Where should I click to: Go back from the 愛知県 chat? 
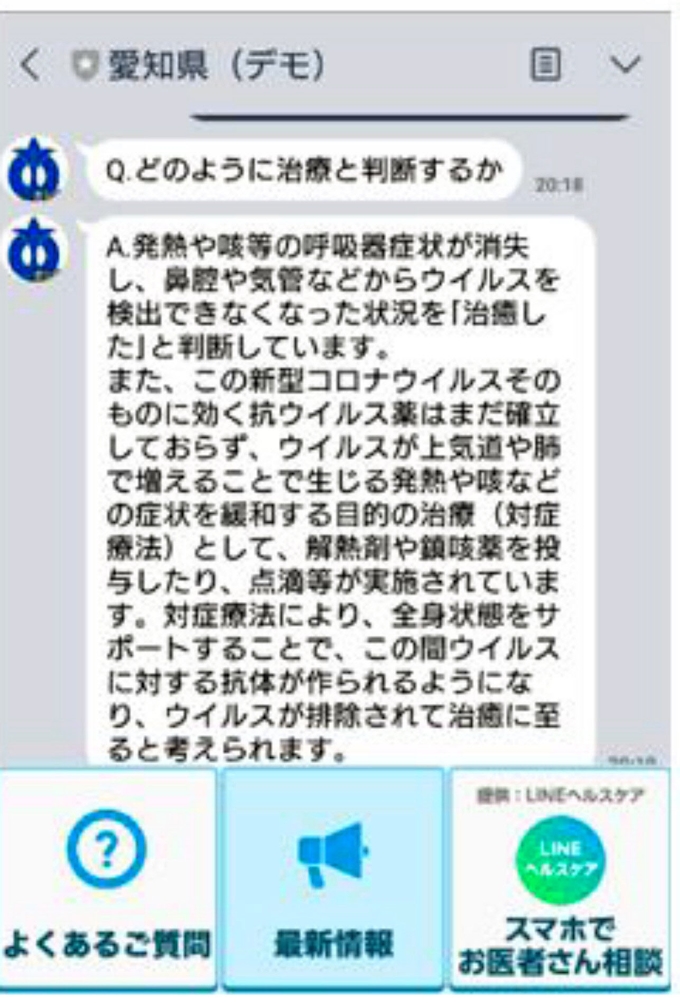[x=31, y=66]
